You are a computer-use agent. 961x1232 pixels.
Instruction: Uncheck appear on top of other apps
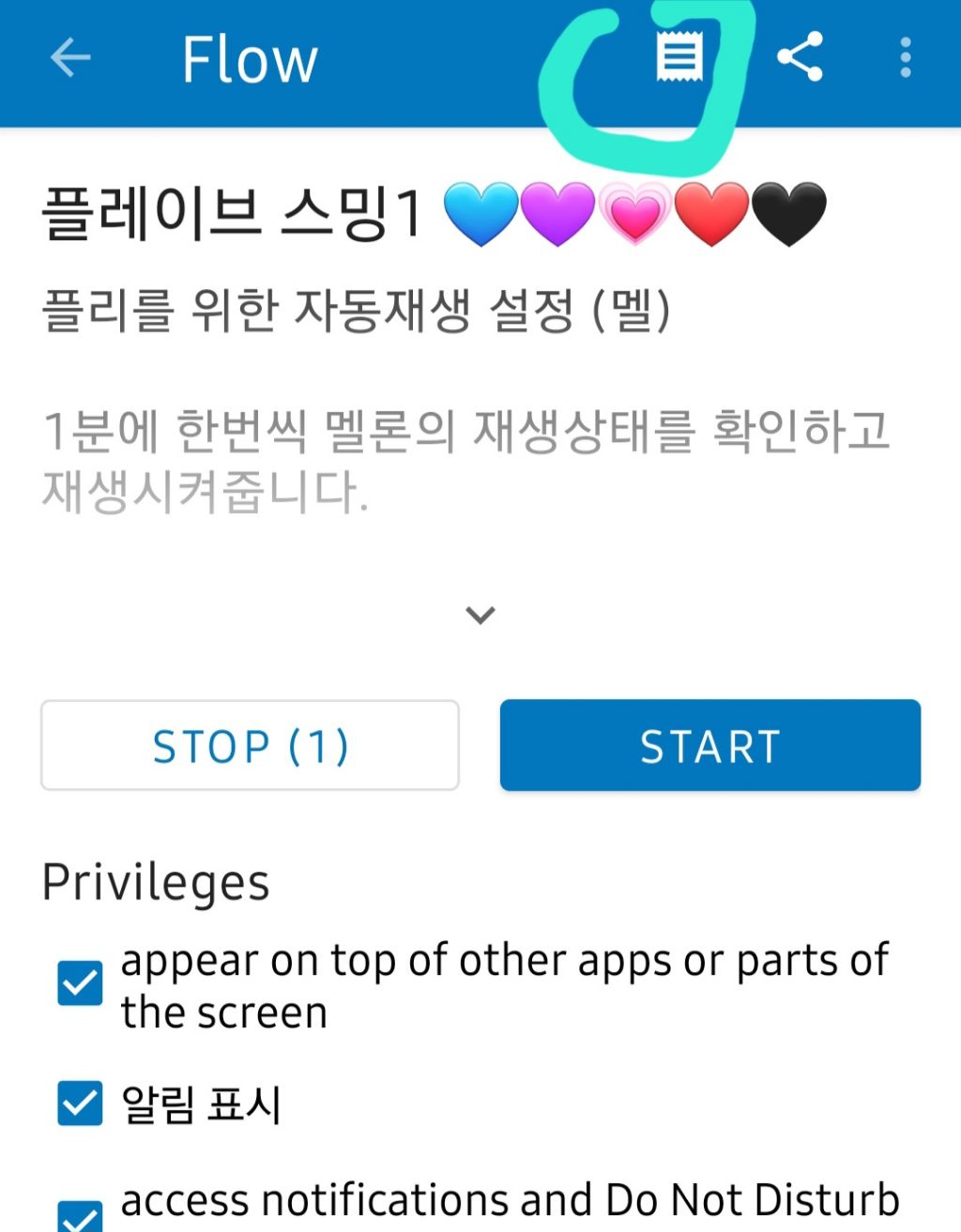pos(80,983)
